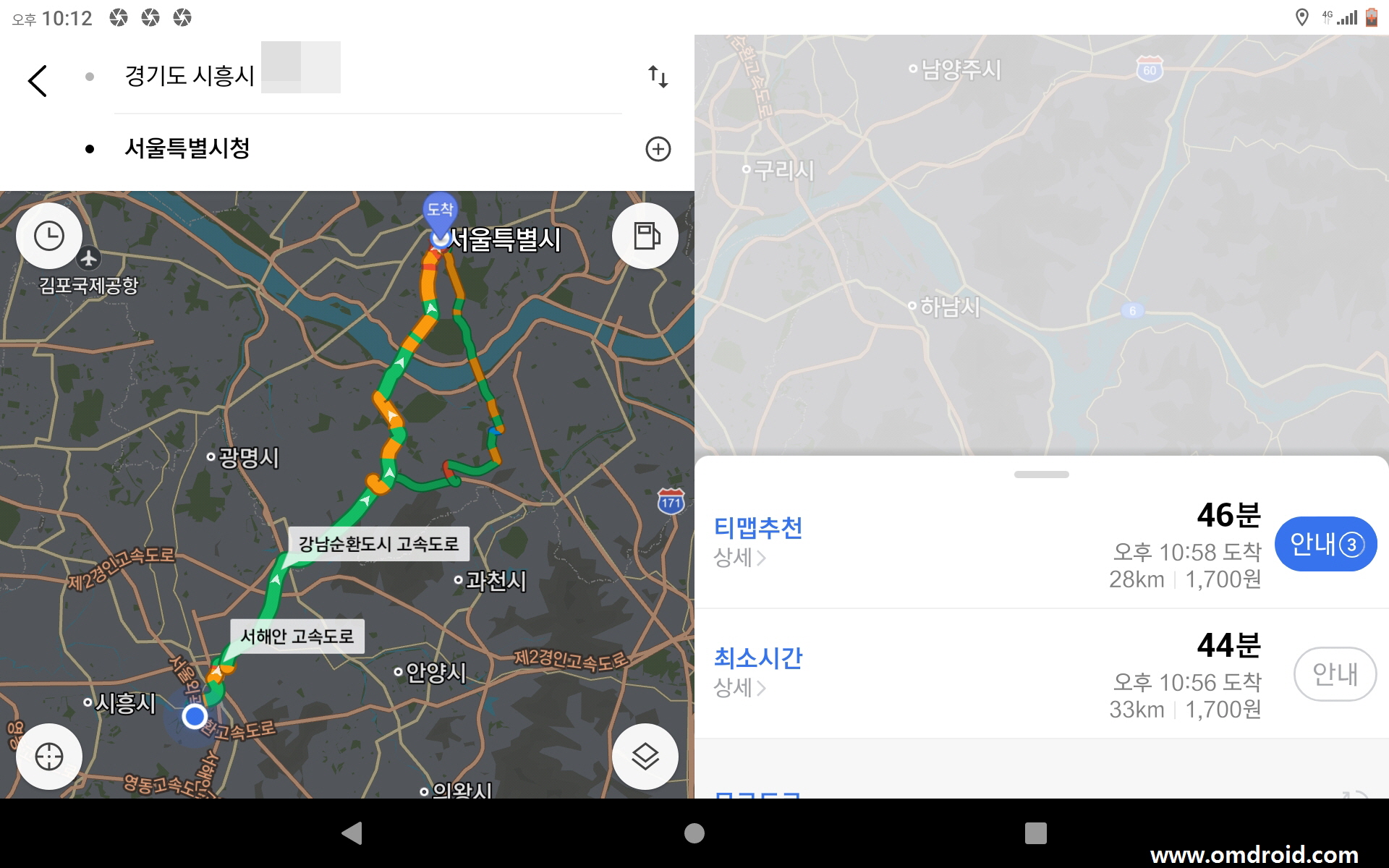Open map layers options
This screenshot has width=1389, height=868.
645,757
